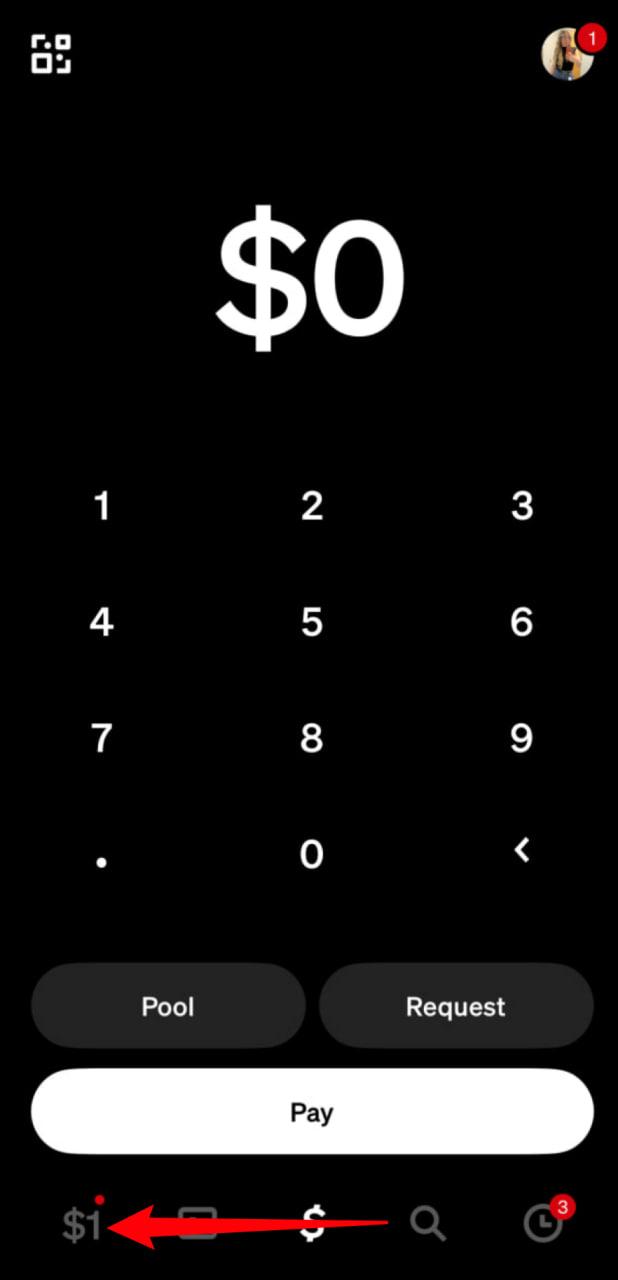Open the profile avatar
This screenshot has height=1280, width=618.
(567, 54)
